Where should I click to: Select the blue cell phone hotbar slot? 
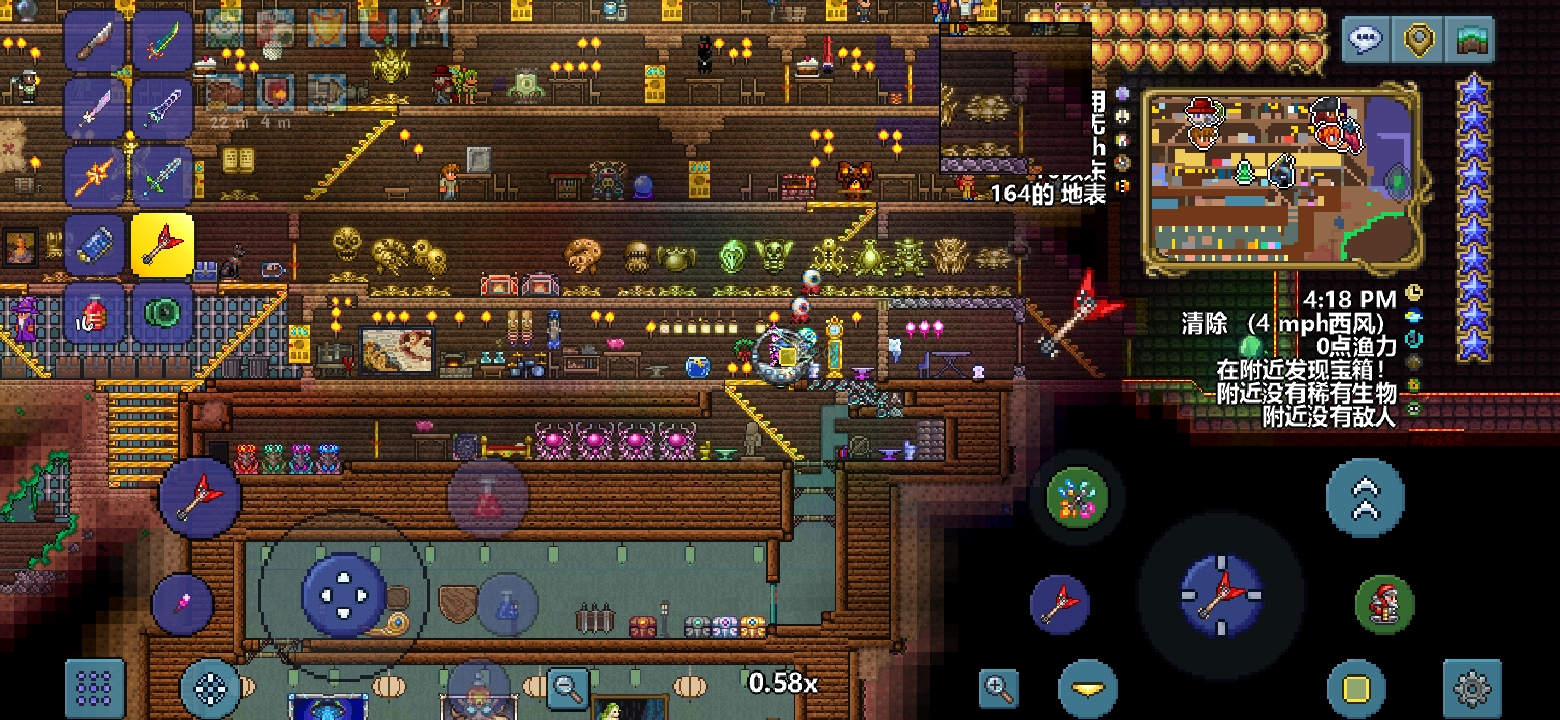click(95, 244)
